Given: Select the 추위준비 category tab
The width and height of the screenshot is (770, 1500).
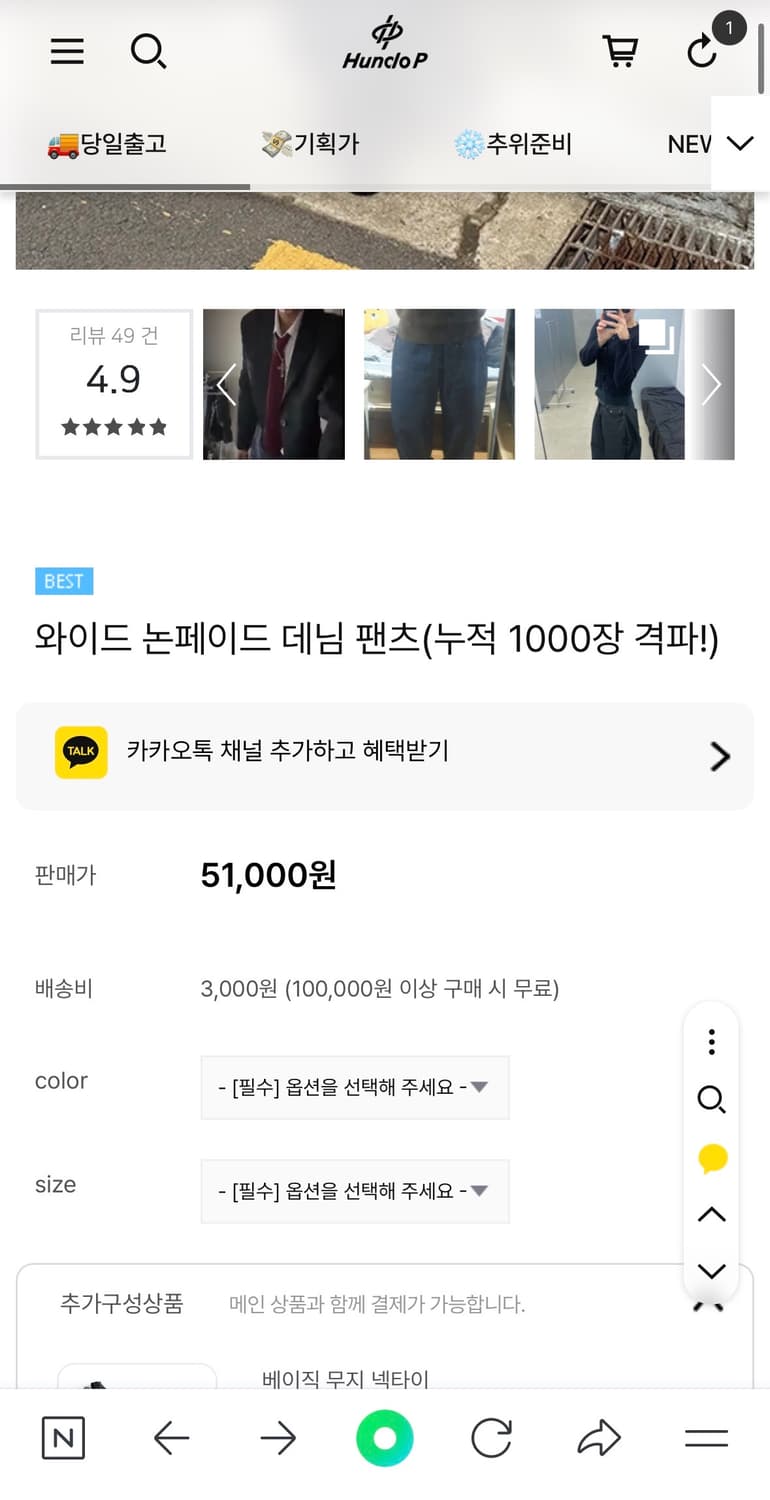Looking at the screenshot, I should pos(512,143).
